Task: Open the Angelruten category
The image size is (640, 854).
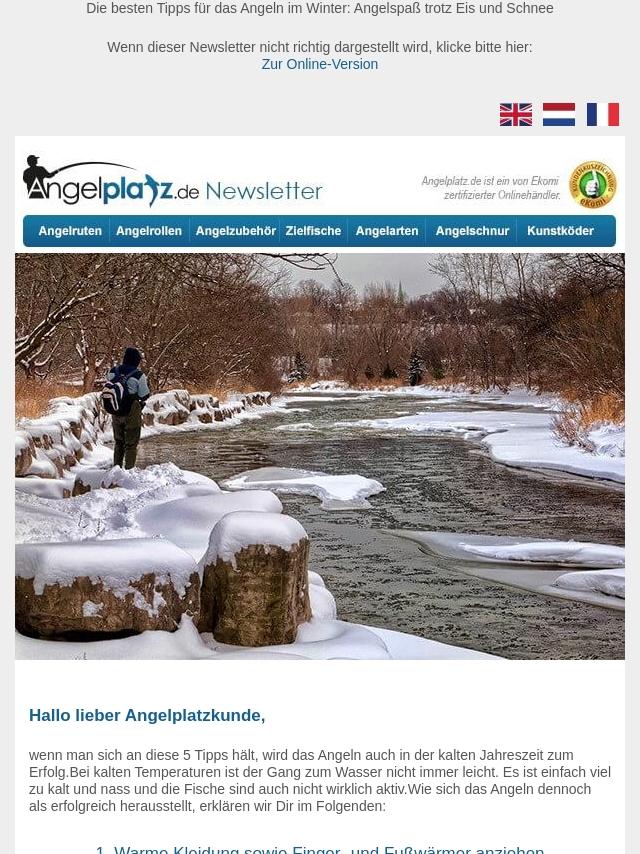Action: click(x=67, y=231)
